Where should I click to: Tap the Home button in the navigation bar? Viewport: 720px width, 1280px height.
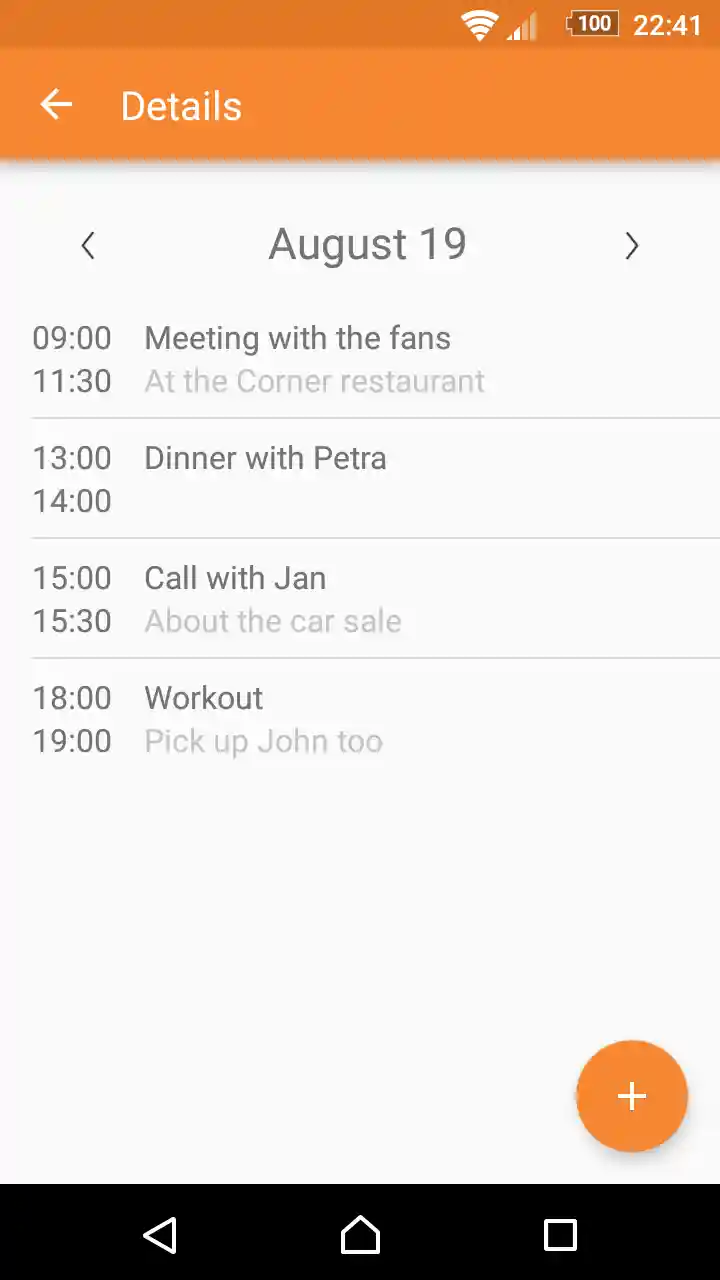pos(360,1235)
